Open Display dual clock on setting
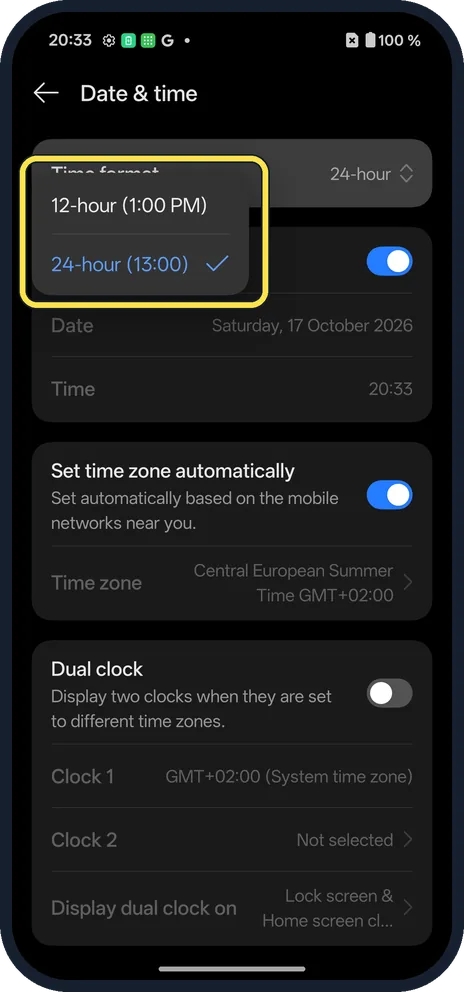This screenshot has height=992, width=464. [232, 908]
